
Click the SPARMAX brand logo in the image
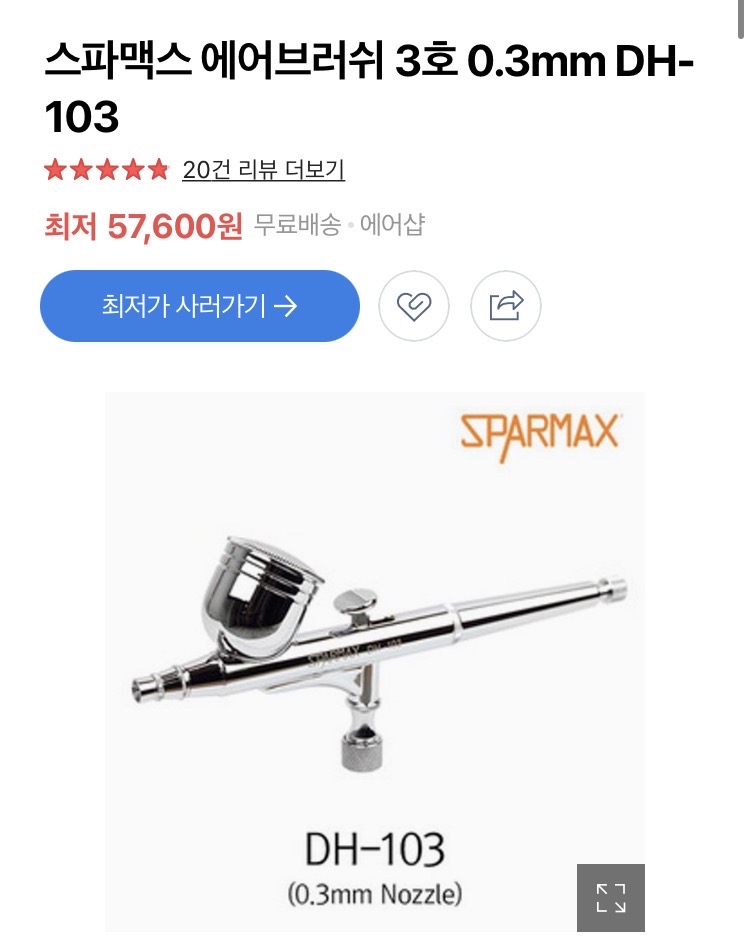point(538,431)
